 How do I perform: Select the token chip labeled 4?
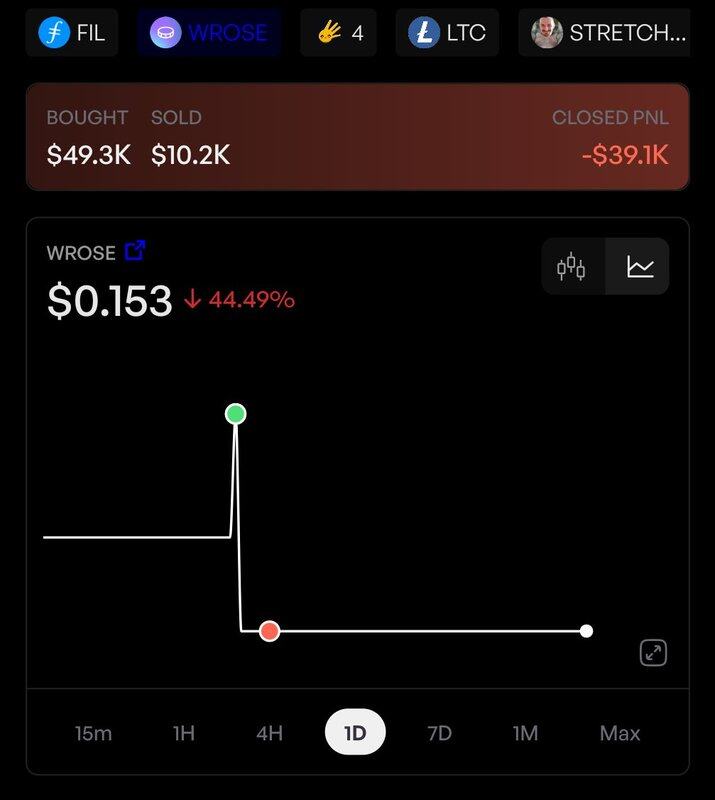(339, 33)
